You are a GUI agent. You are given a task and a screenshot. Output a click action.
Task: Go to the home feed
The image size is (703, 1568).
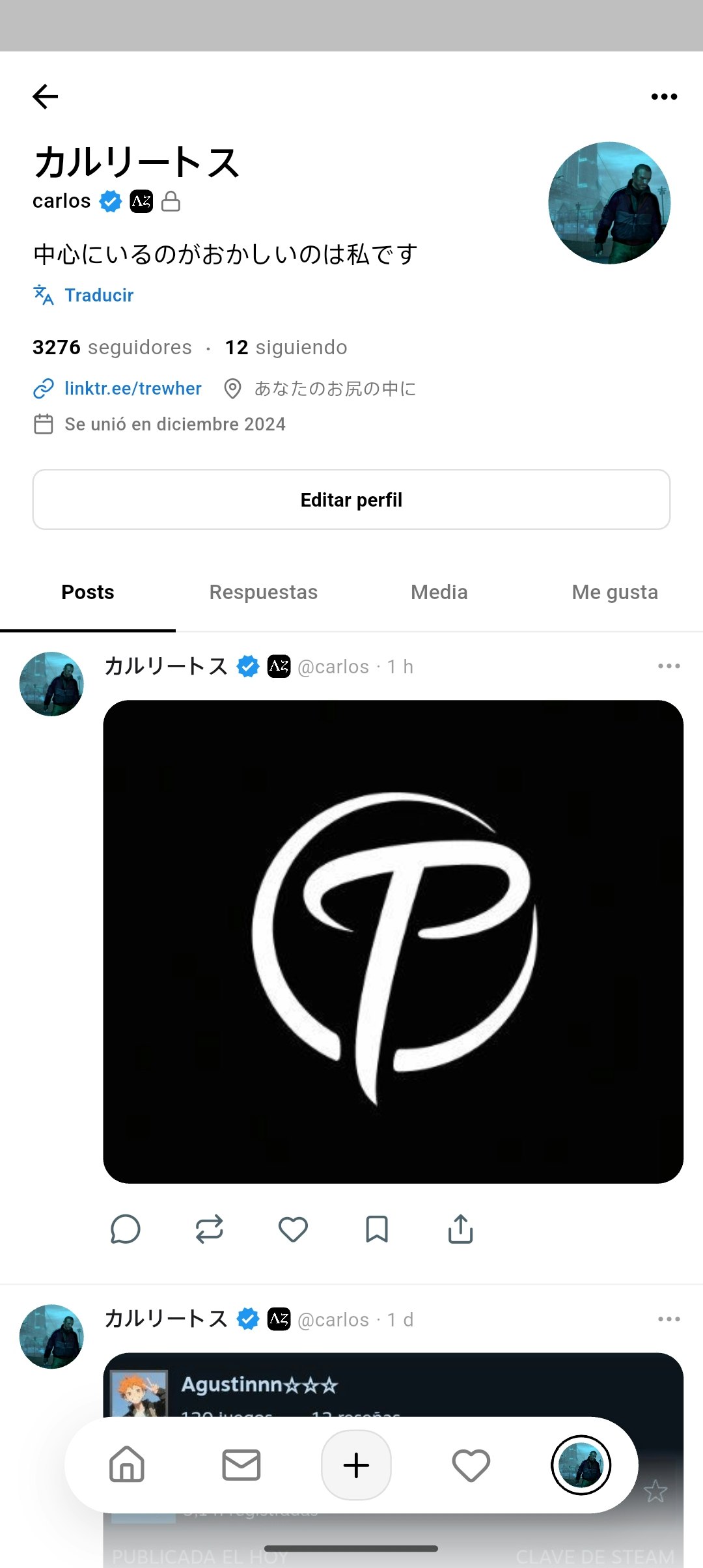click(127, 1464)
